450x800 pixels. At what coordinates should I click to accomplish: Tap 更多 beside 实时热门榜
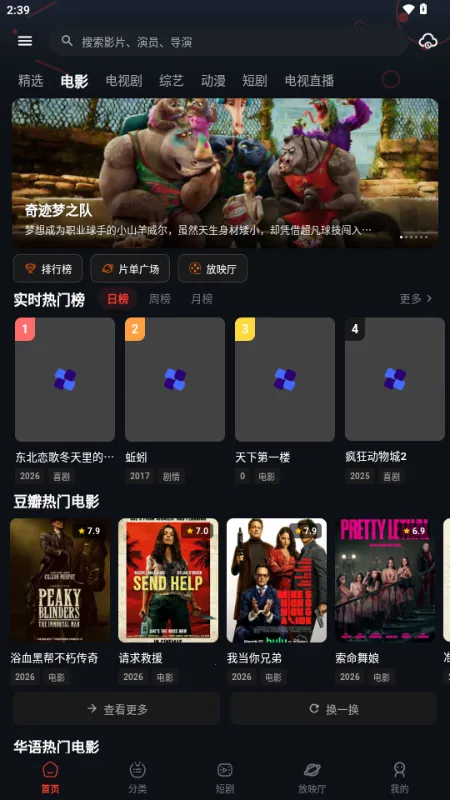[416, 298]
